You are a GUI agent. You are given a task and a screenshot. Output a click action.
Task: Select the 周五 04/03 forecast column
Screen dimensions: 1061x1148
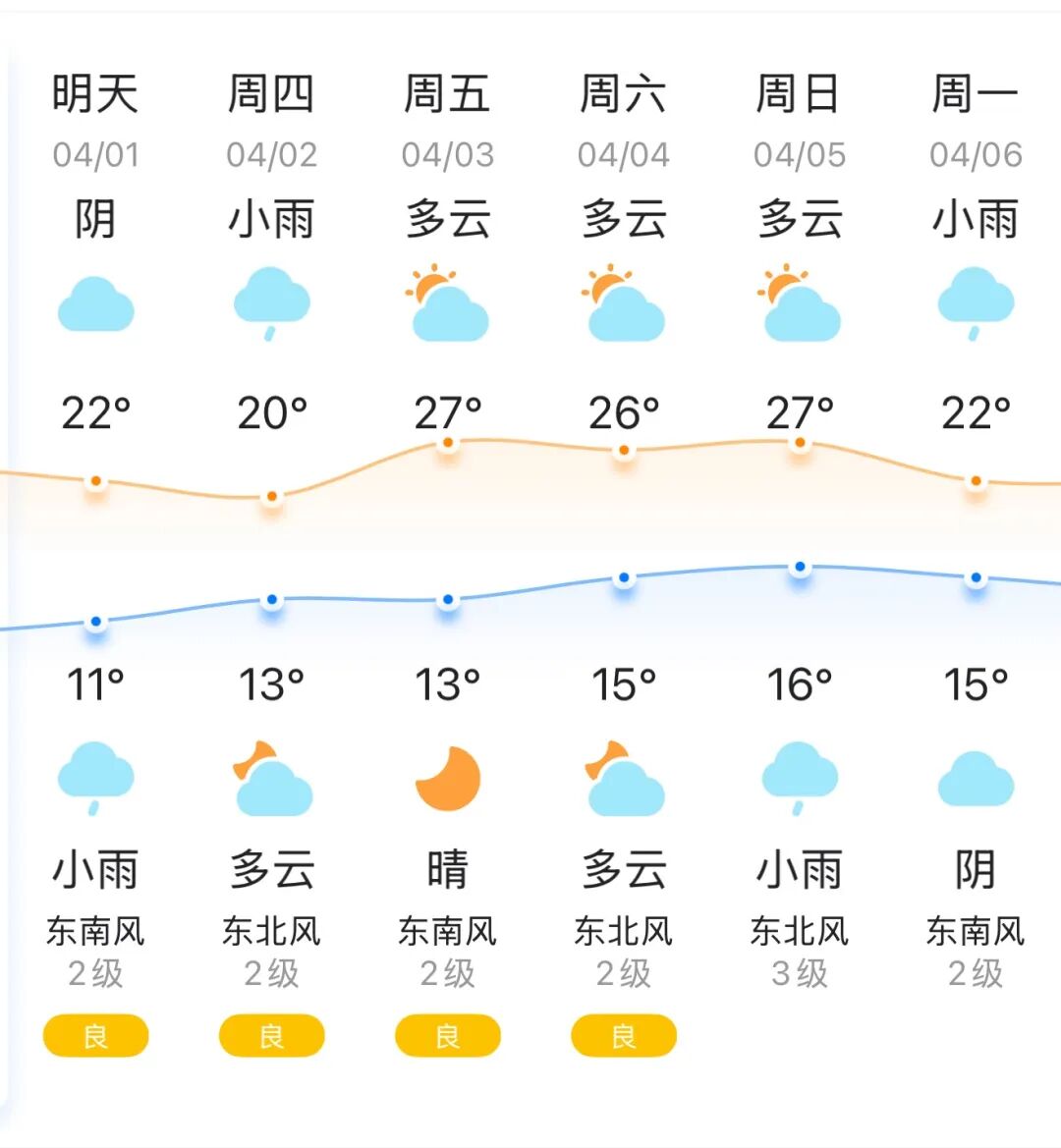click(447, 564)
